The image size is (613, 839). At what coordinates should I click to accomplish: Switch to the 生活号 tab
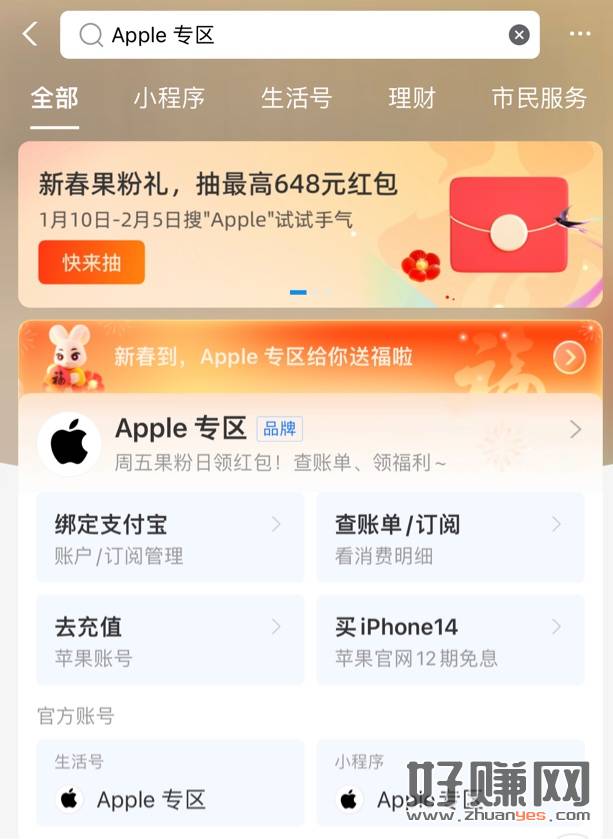[297, 98]
